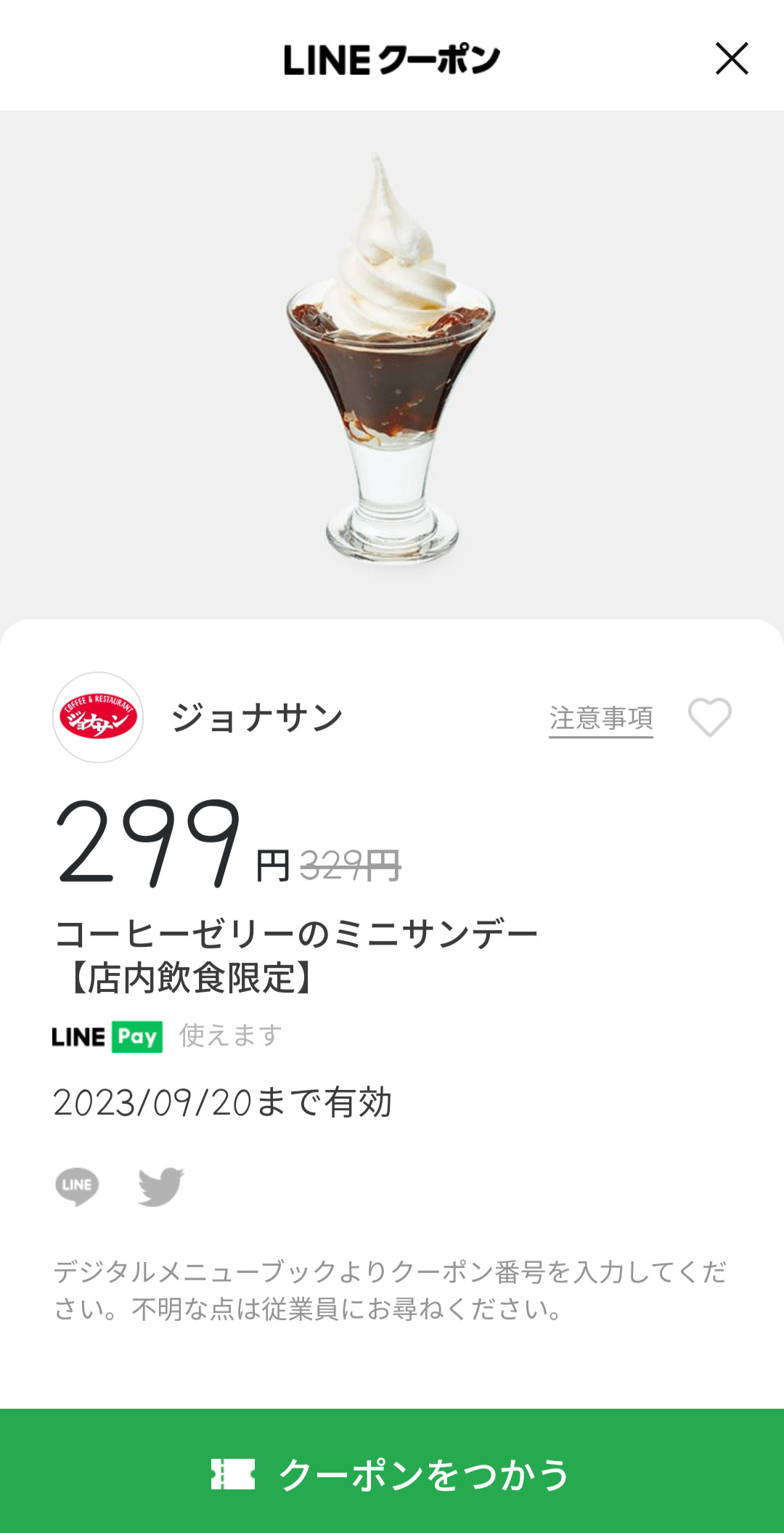
Task: Open the ジョナサン store logo
Action: tap(98, 717)
